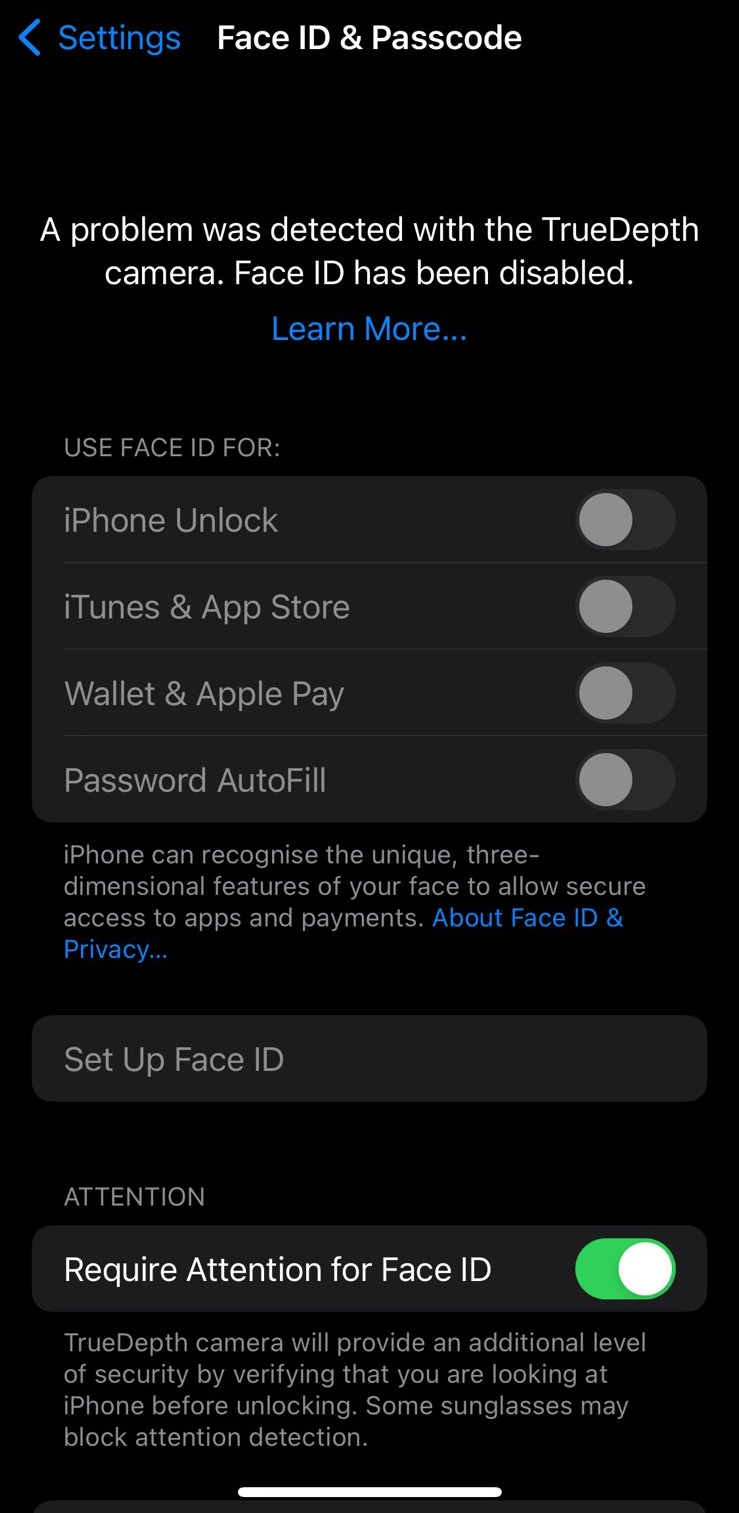Screen dimensions: 739x1513
Task: Tap the TrueDepth camera warning message
Action: point(368,250)
